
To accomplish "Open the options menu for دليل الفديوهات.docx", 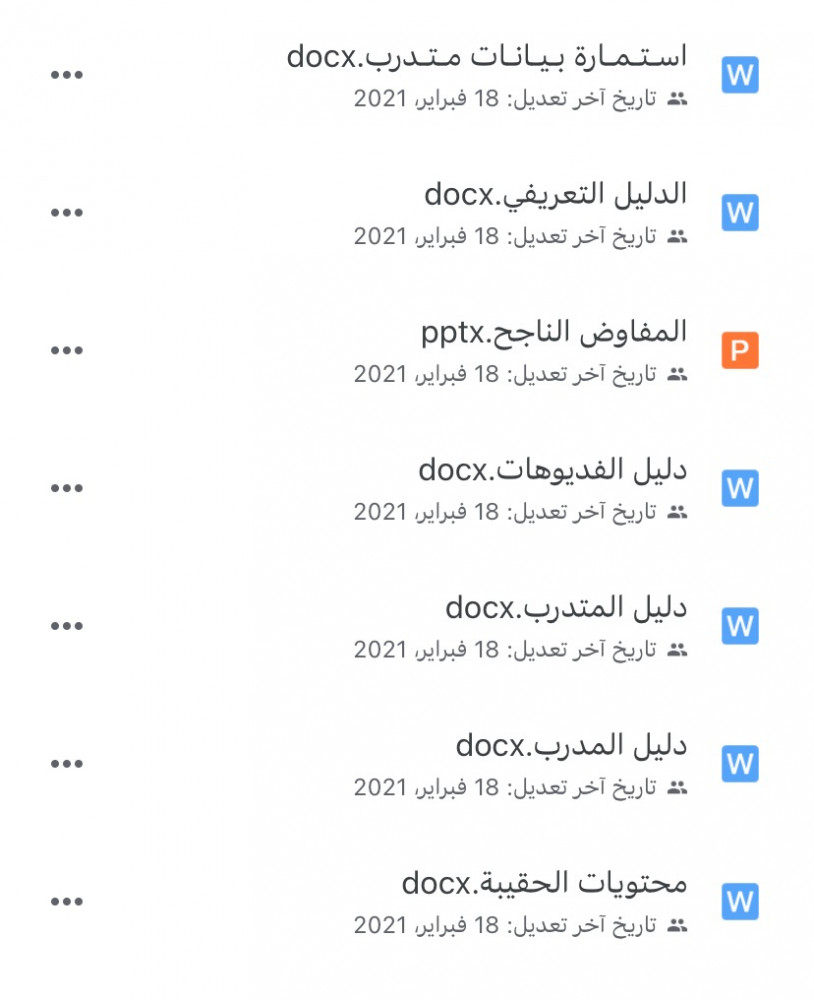I will pyautogui.click(x=67, y=488).
